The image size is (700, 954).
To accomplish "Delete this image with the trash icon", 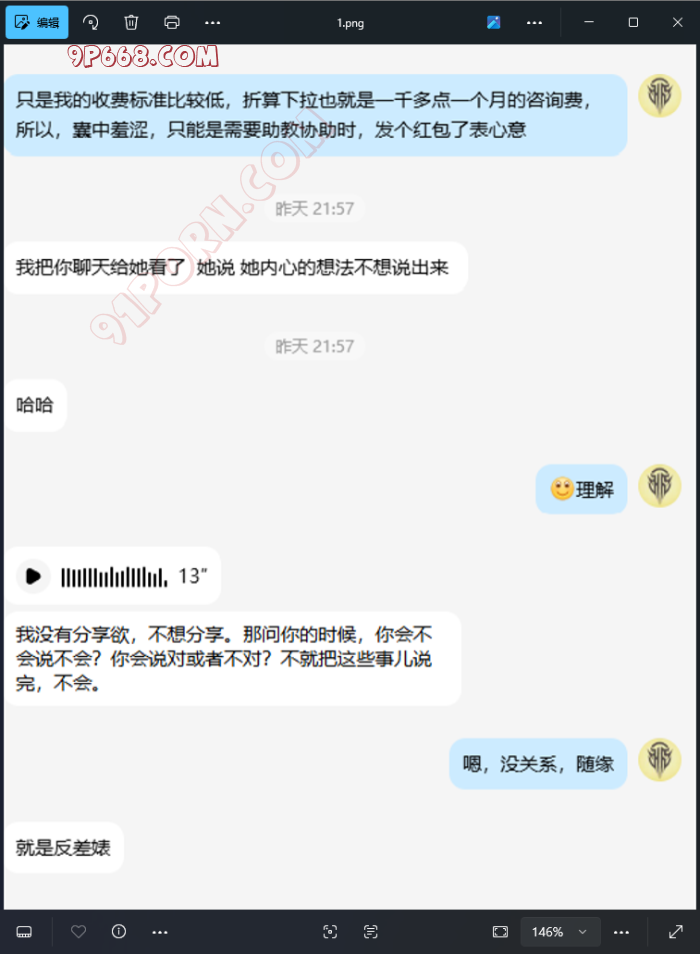I will (131, 22).
